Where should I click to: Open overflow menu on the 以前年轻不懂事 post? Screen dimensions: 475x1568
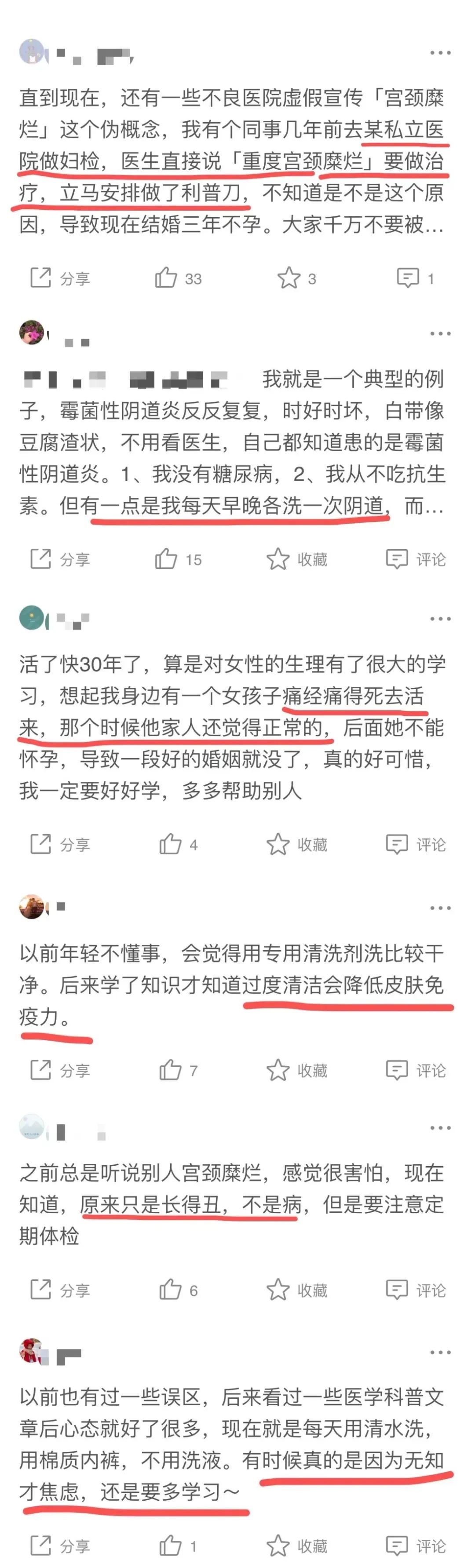440,908
